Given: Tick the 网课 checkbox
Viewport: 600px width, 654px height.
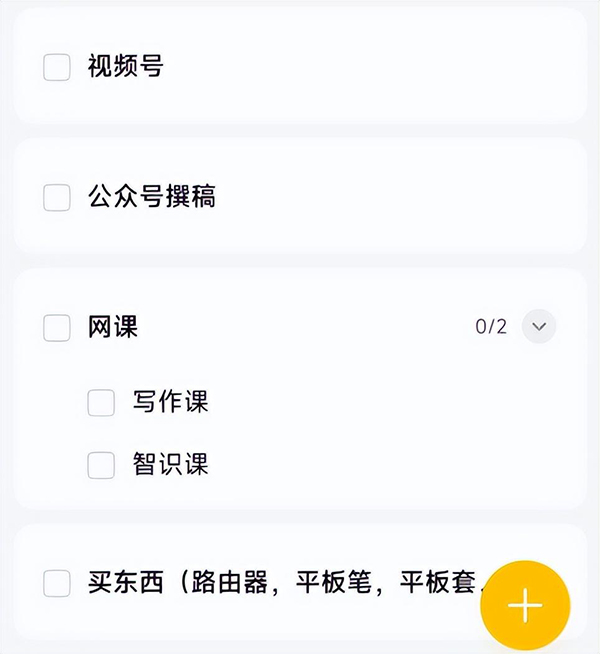Looking at the screenshot, I should pyautogui.click(x=57, y=327).
